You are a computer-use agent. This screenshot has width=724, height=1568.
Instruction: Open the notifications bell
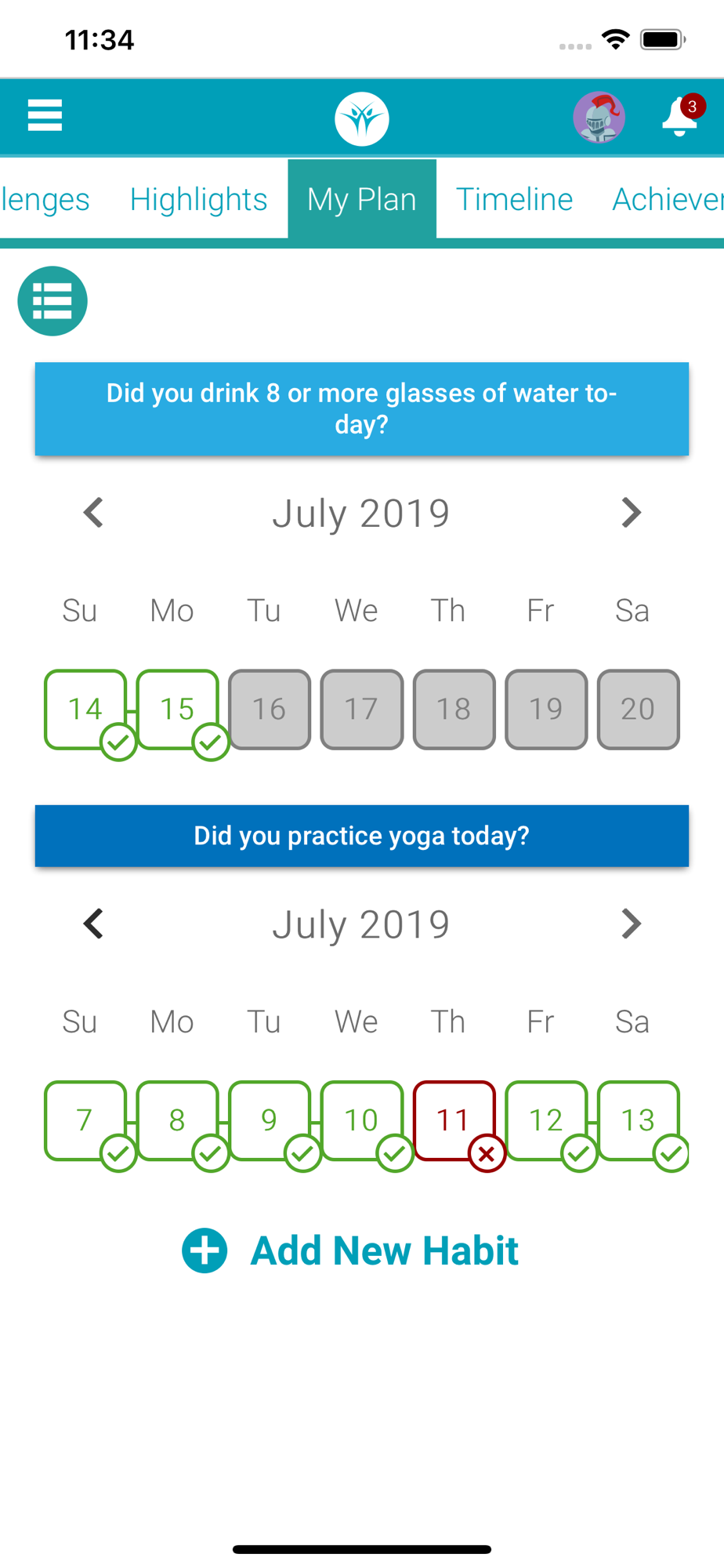(x=680, y=117)
